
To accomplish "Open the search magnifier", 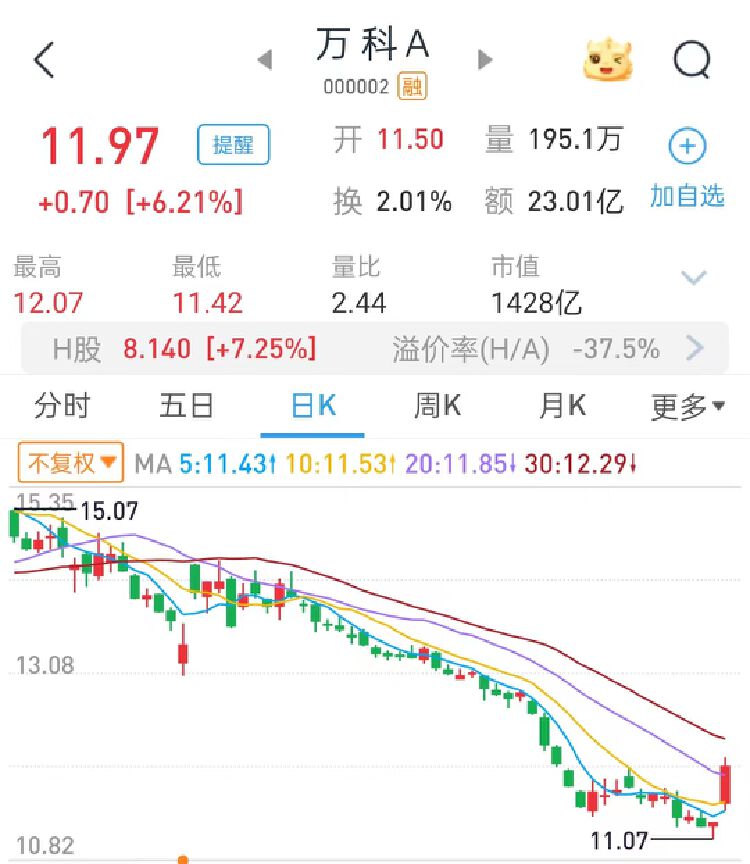I will (692, 60).
